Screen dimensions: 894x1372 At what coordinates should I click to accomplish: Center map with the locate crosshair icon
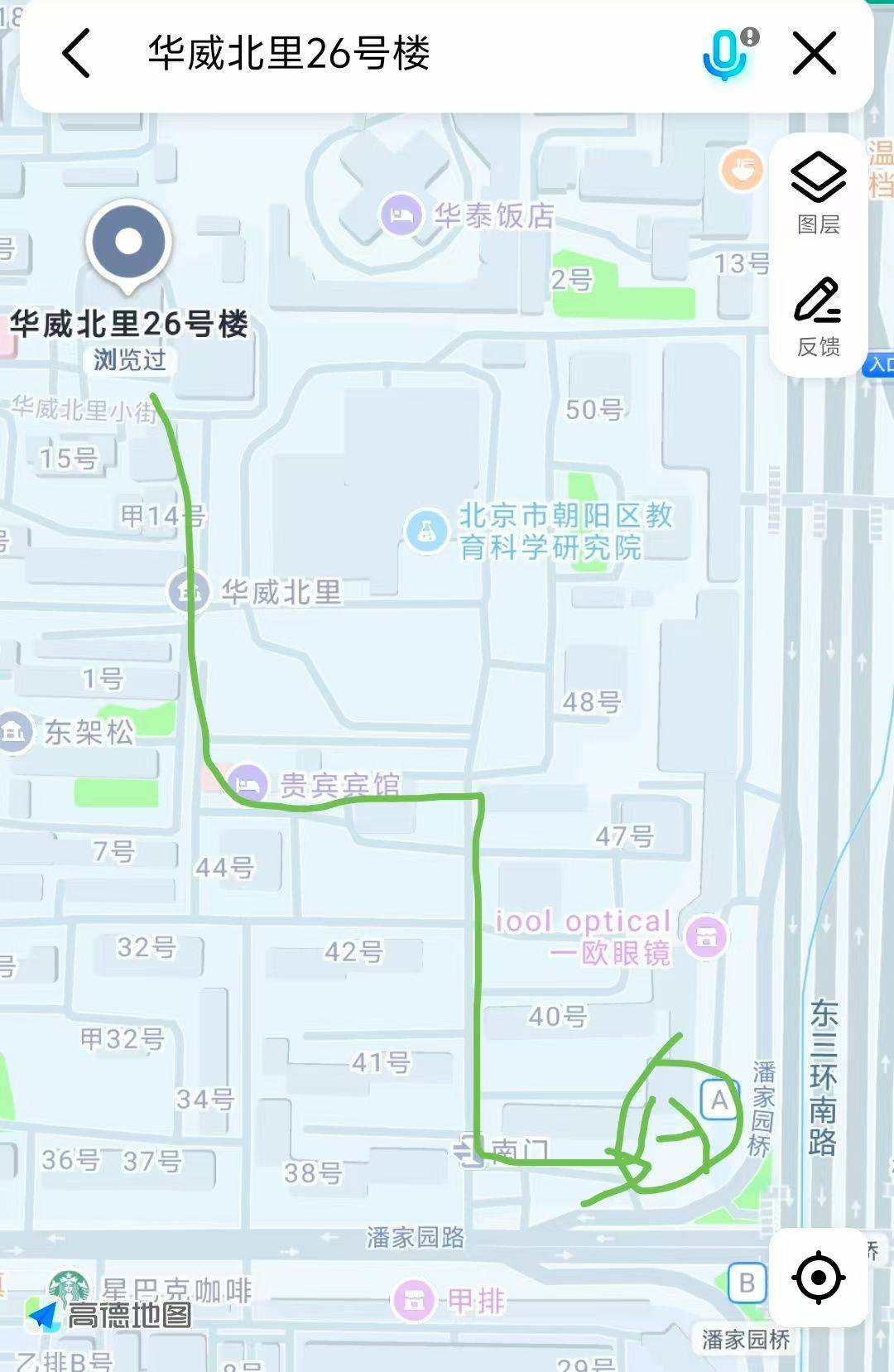pos(818,1279)
